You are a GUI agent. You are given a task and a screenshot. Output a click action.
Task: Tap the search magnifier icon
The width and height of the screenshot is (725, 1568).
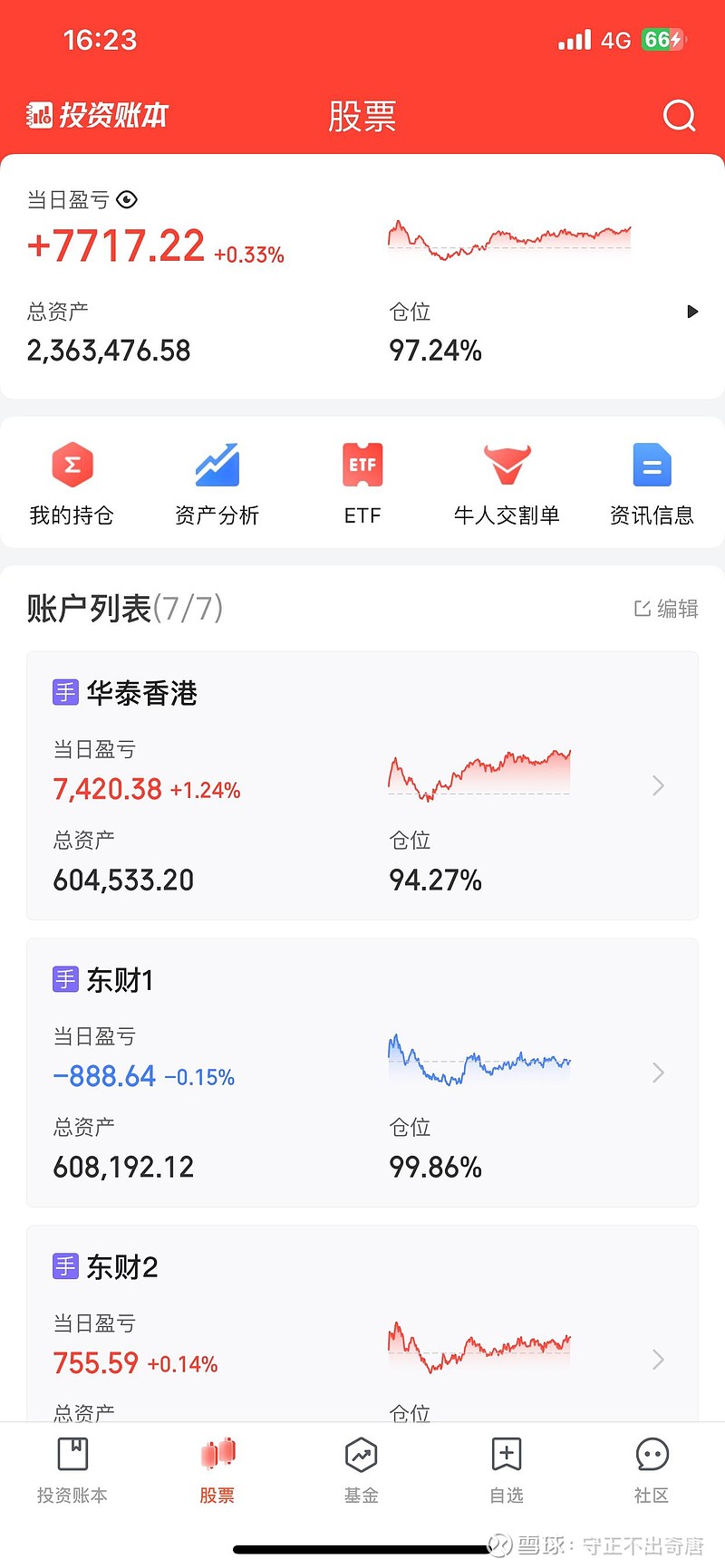point(678,116)
